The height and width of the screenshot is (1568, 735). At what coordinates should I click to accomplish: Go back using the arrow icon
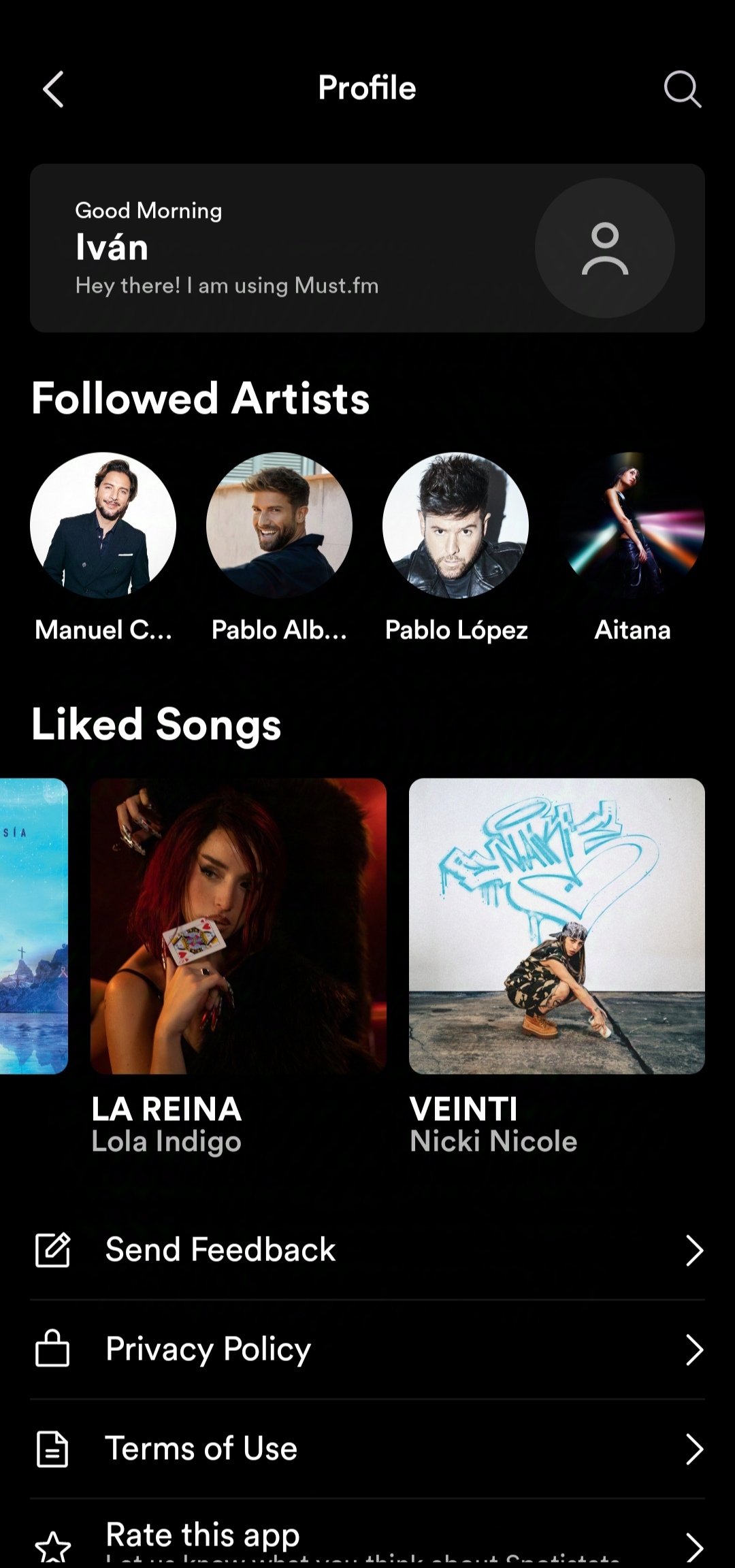click(x=53, y=89)
